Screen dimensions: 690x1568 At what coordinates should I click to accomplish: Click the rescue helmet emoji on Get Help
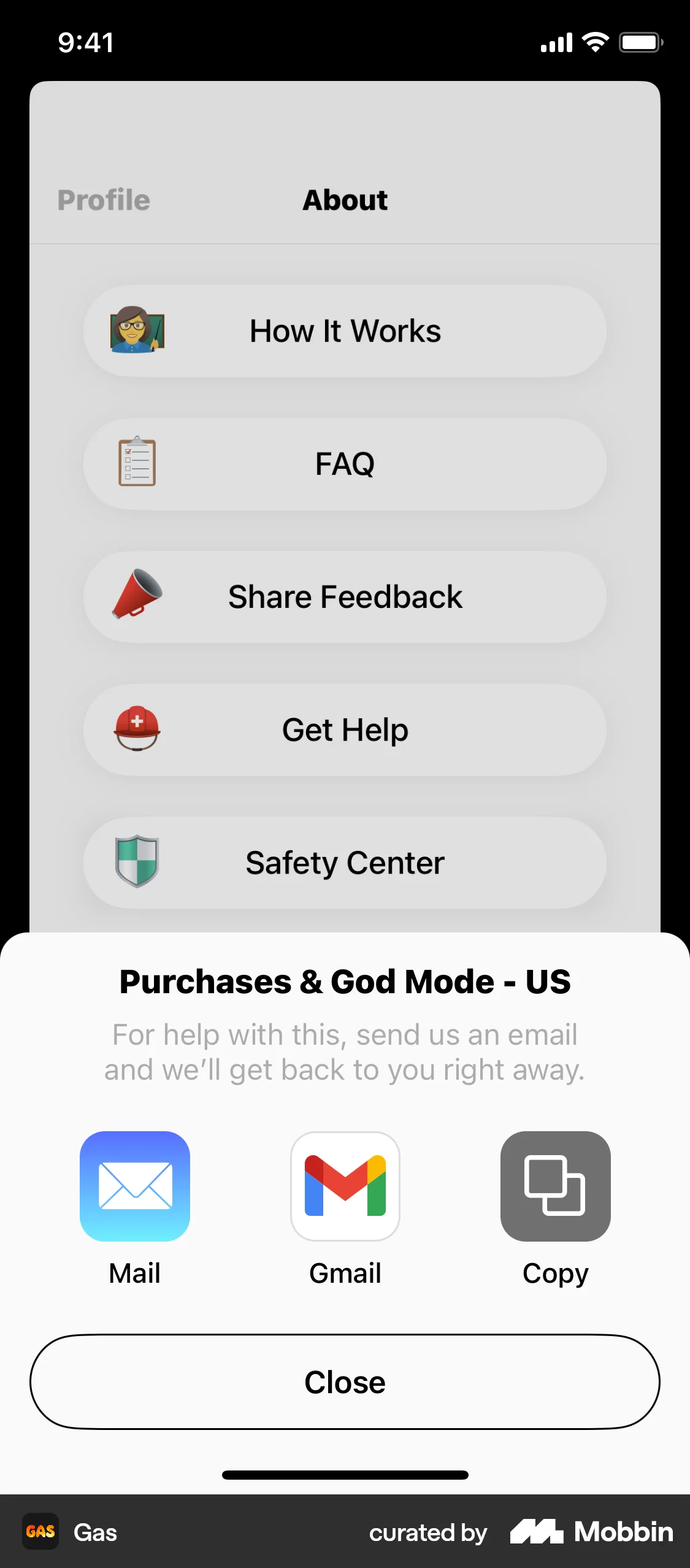tap(136, 729)
